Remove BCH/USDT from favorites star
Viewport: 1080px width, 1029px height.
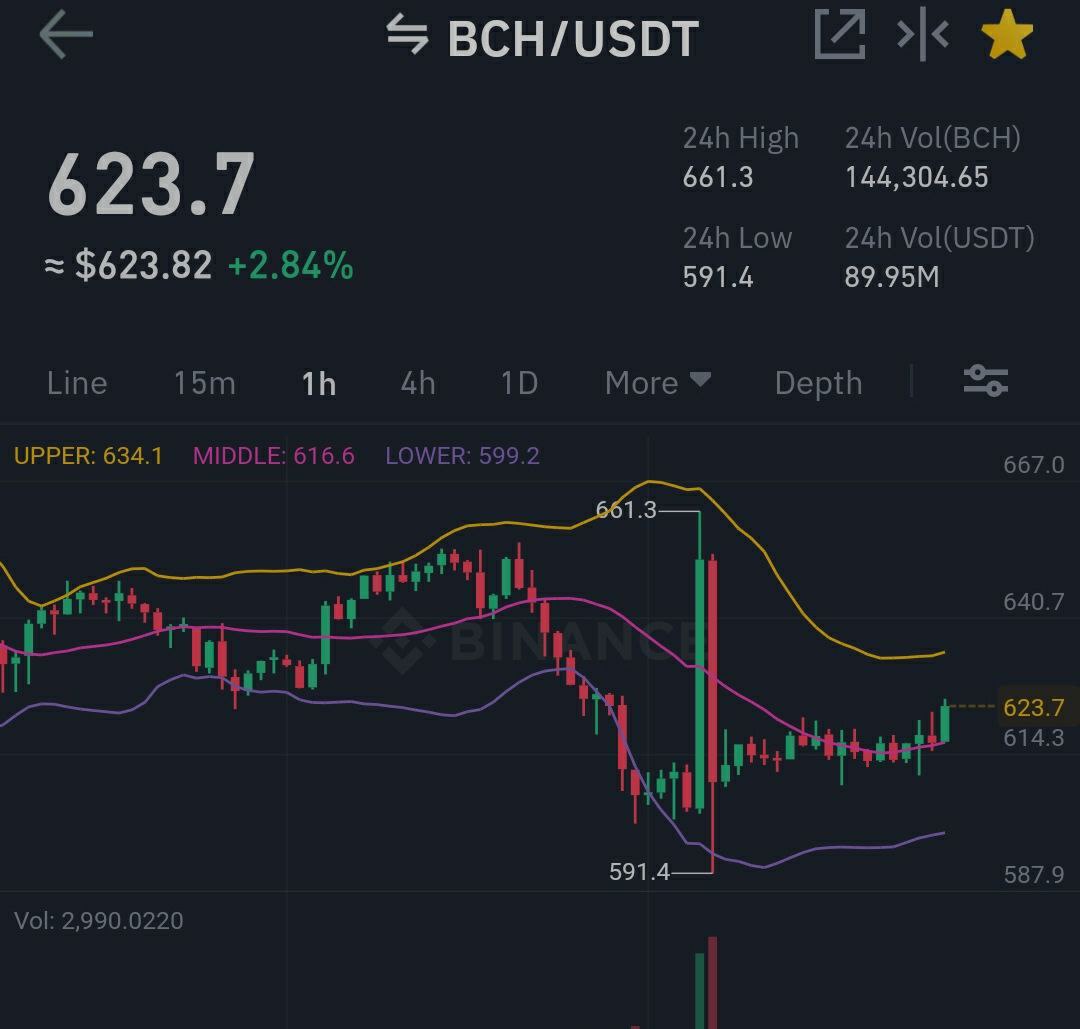pos(1007,34)
